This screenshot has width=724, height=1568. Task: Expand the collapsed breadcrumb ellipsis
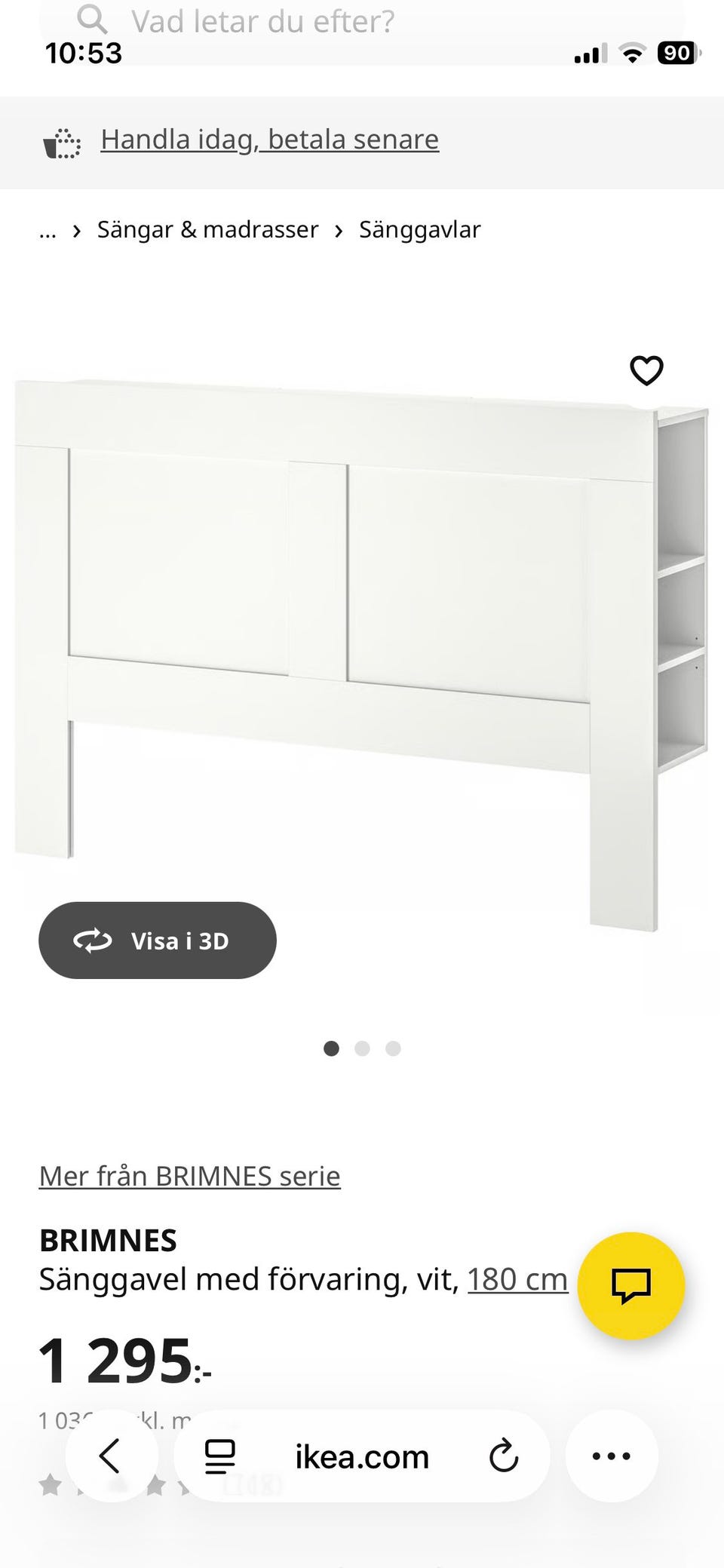click(48, 229)
